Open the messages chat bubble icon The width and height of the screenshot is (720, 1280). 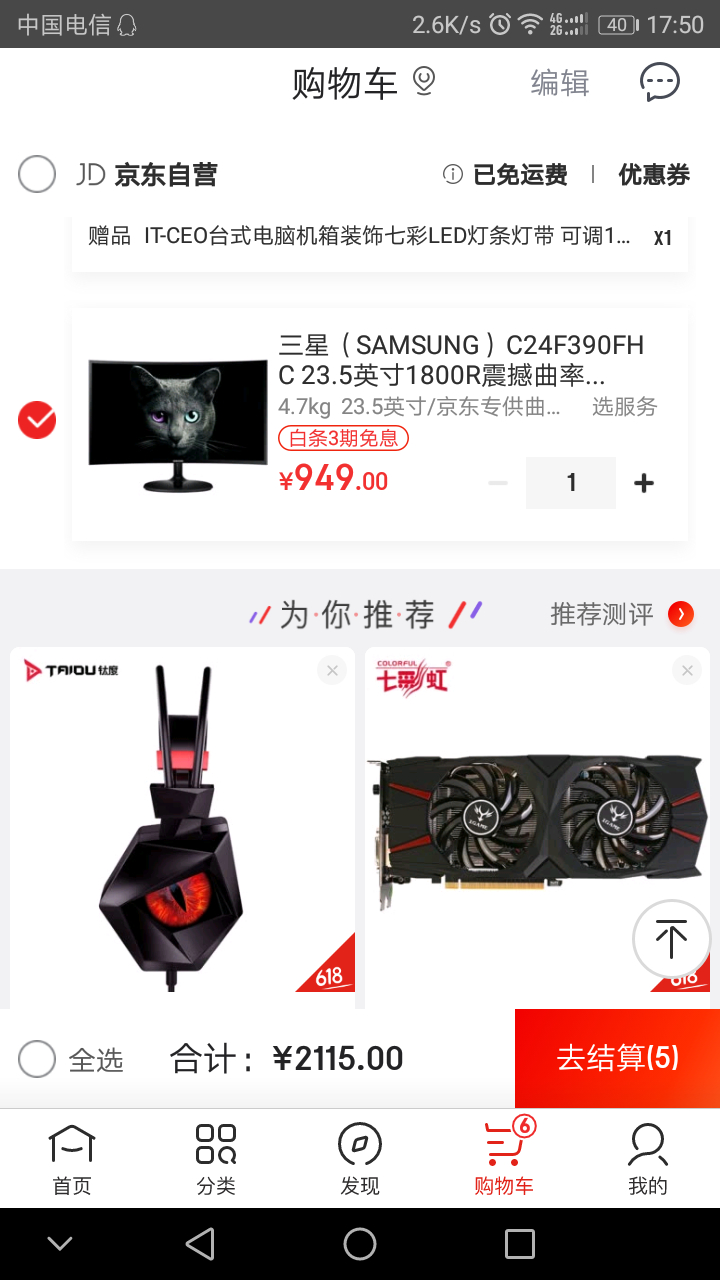point(660,82)
